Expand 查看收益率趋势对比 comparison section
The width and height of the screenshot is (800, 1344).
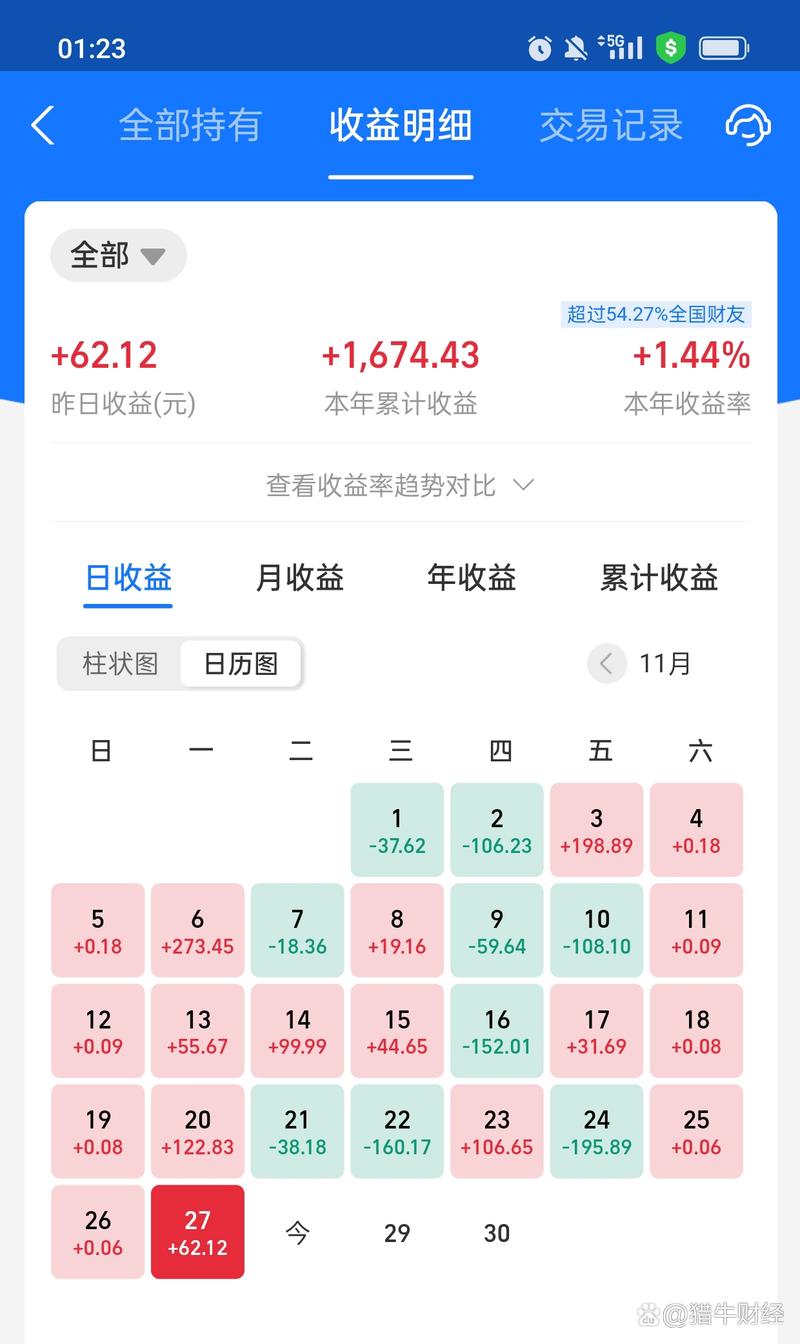click(x=400, y=484)
